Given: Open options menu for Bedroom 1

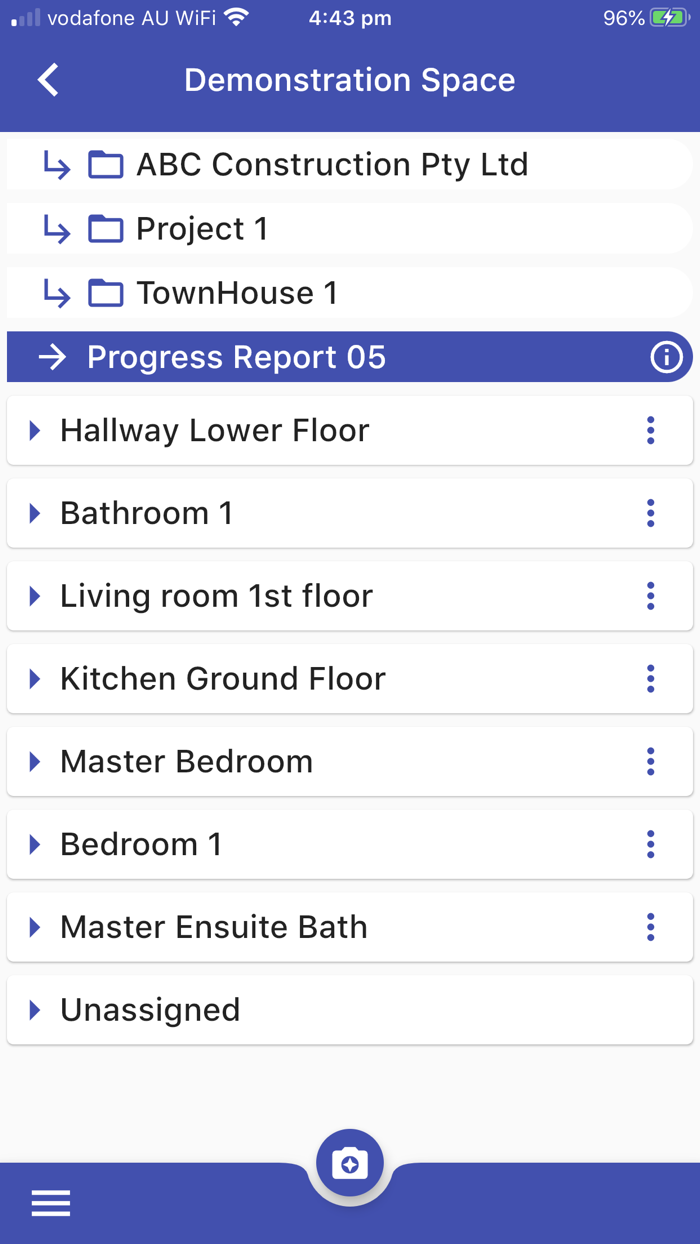Looking at the screenshot, I should point(650,845).
